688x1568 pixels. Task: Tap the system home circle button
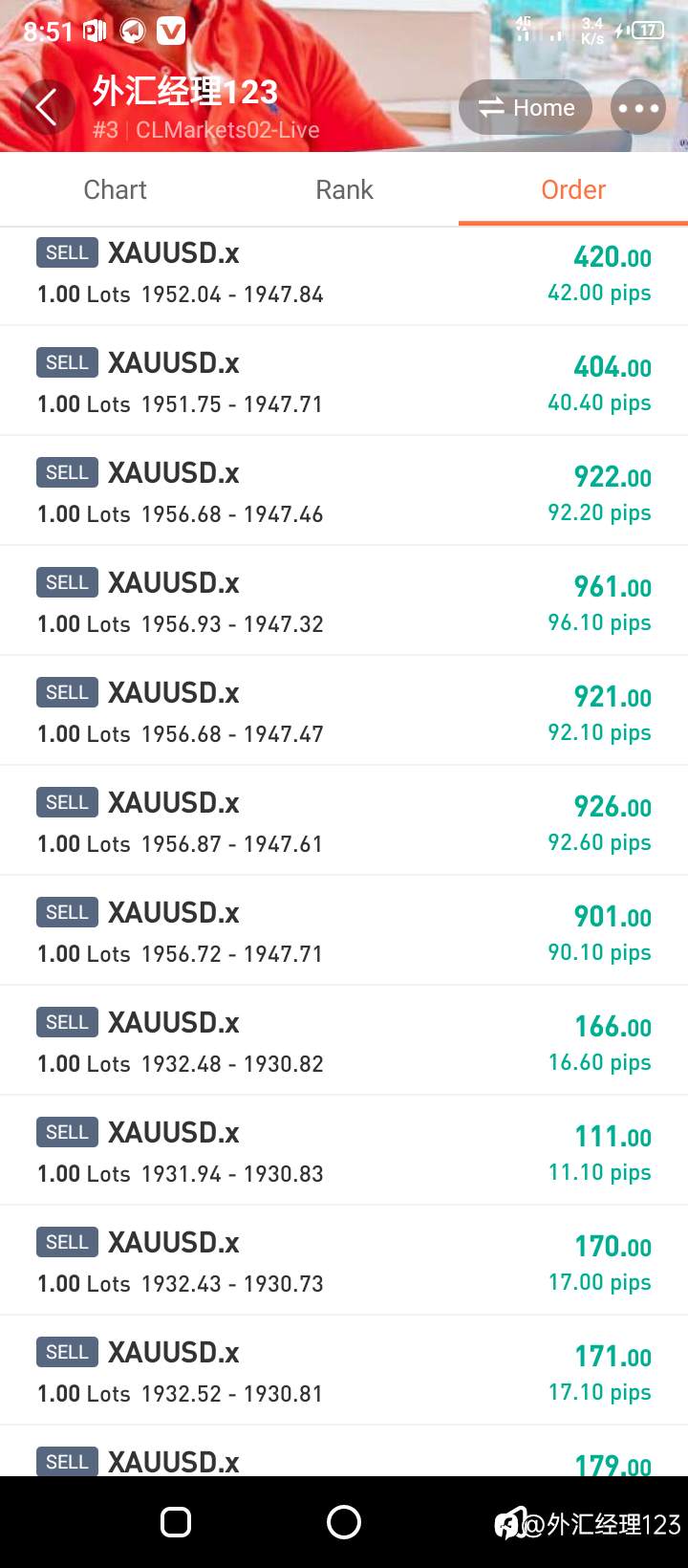(344, 1522)
